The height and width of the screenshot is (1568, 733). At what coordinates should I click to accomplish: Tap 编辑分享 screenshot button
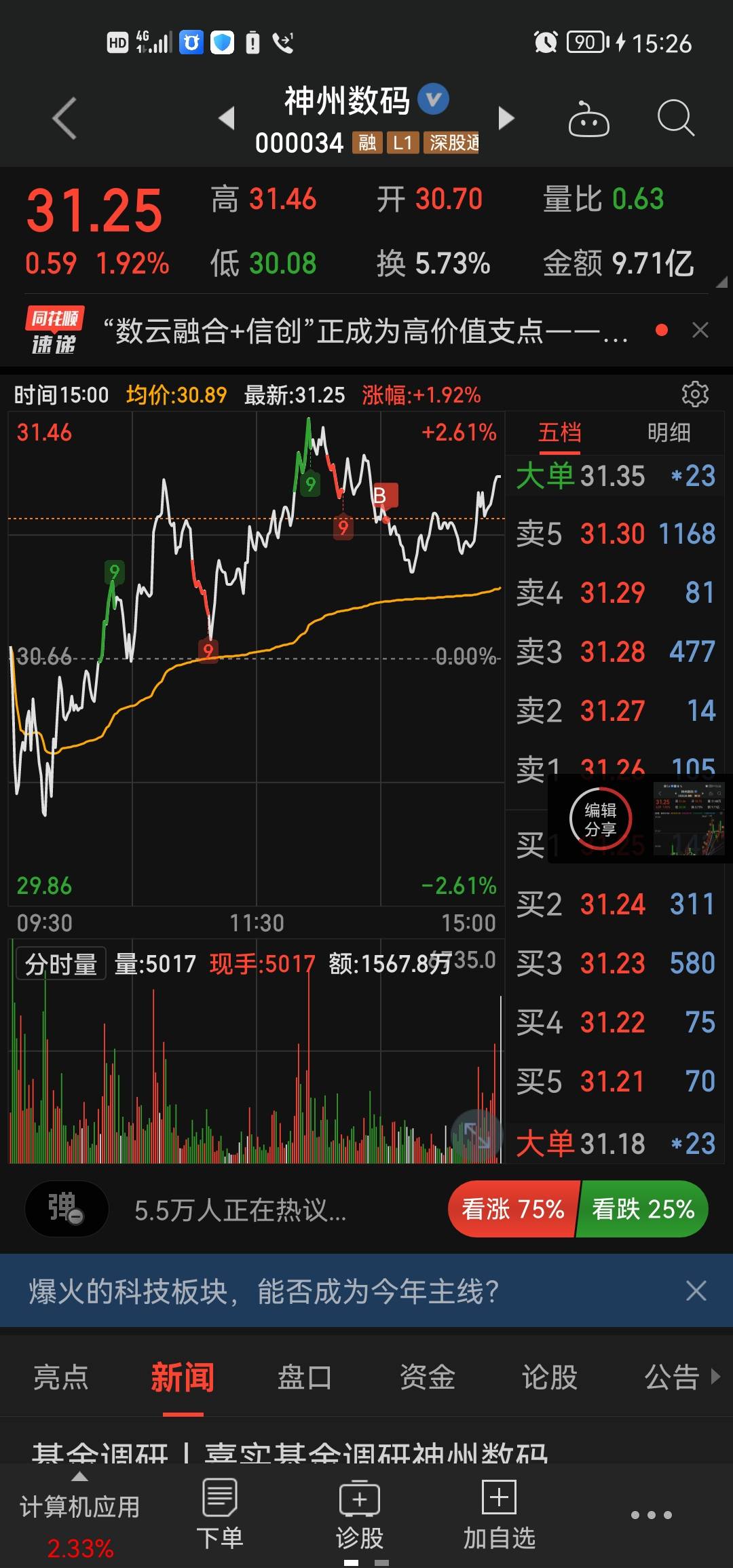[601, 819]
